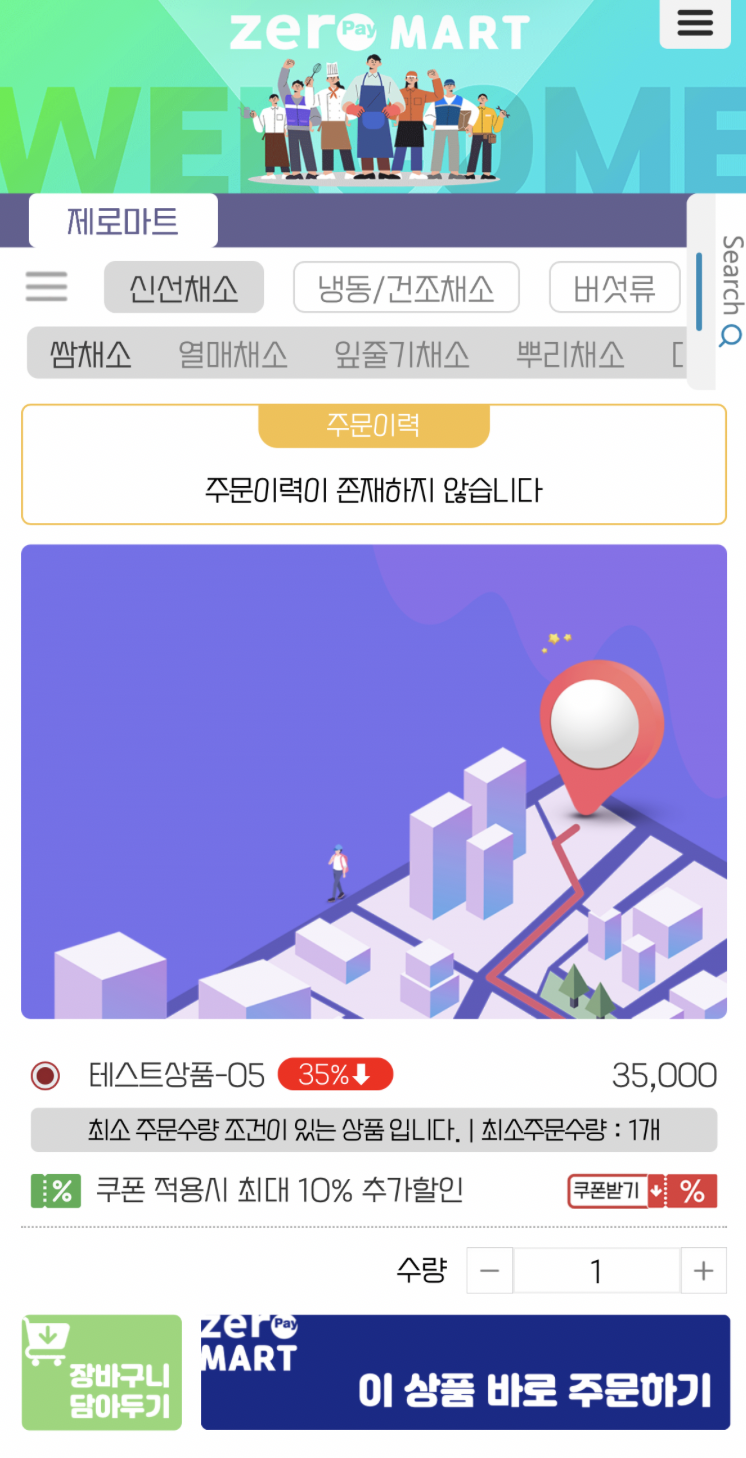The image size is (746, 1458).
Task: Show the 뿌리채소 subcategory
Action: pos(570,354)
